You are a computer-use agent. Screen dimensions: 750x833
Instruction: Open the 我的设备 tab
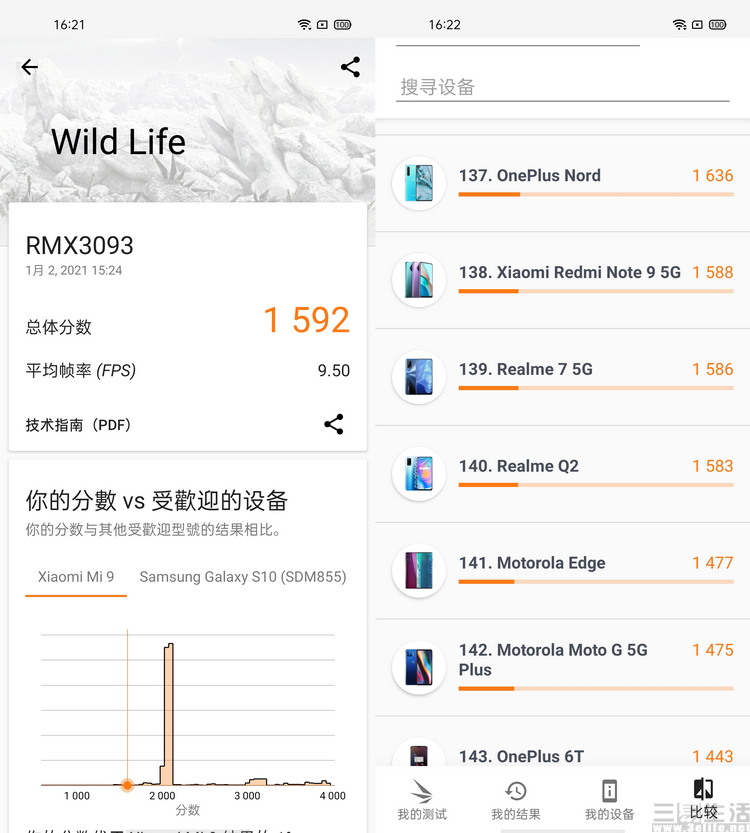[609, 799]
